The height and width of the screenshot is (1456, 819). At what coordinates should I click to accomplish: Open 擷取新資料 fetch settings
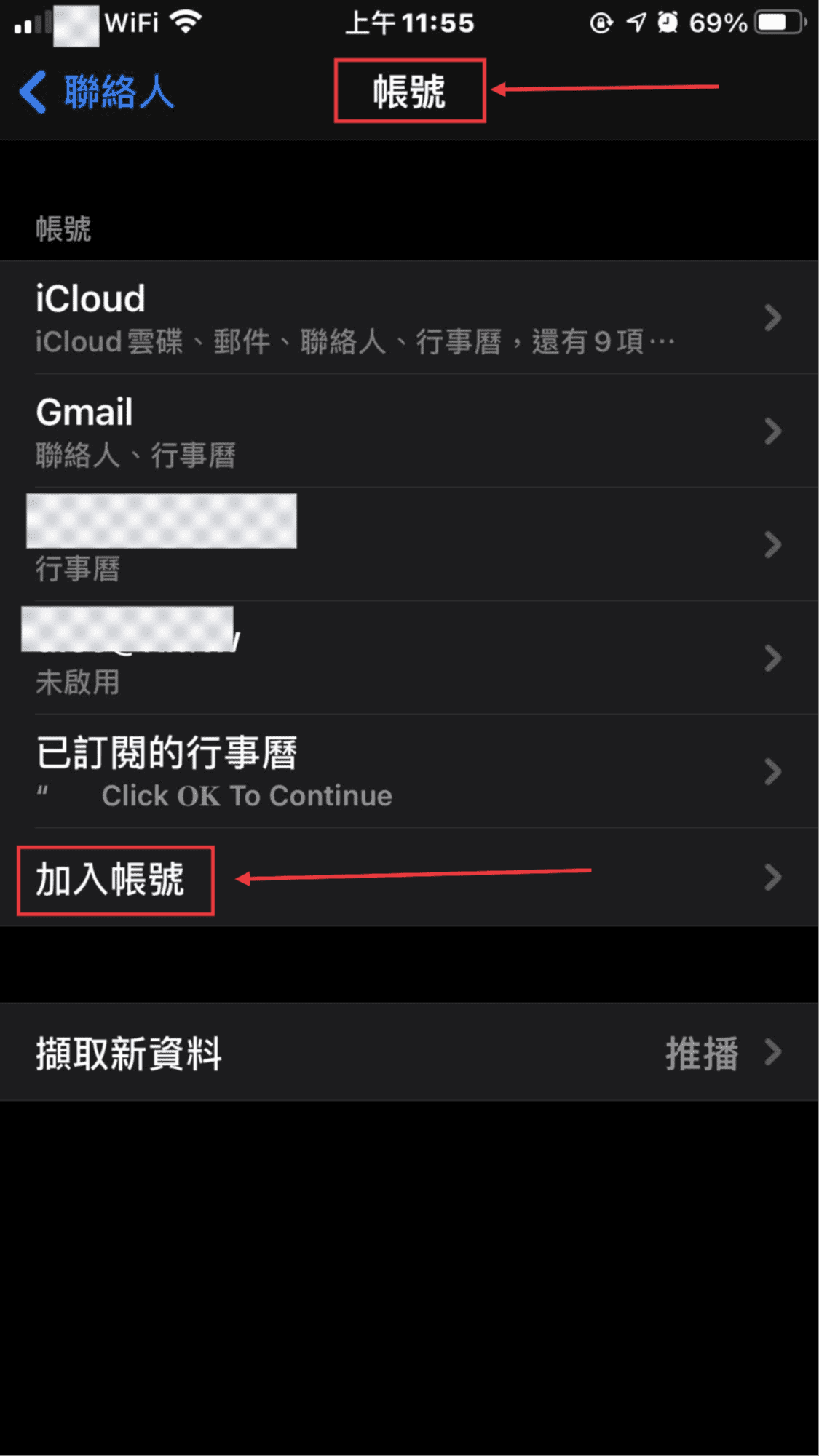tap(408, 1052)
